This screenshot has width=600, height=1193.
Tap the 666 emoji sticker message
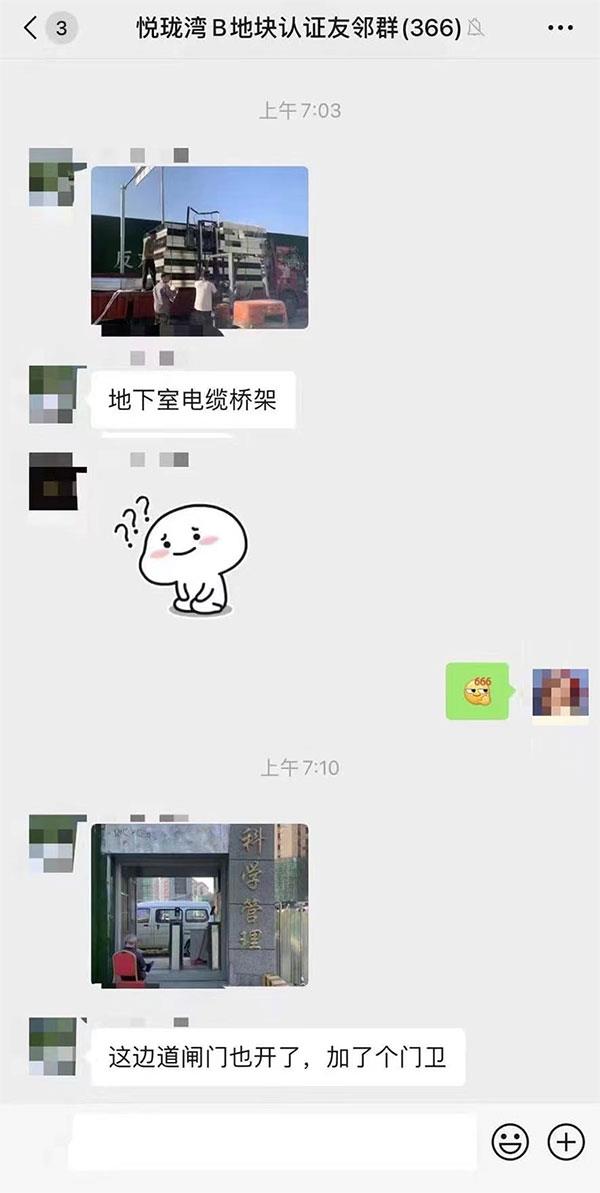(x=477, y=691)
